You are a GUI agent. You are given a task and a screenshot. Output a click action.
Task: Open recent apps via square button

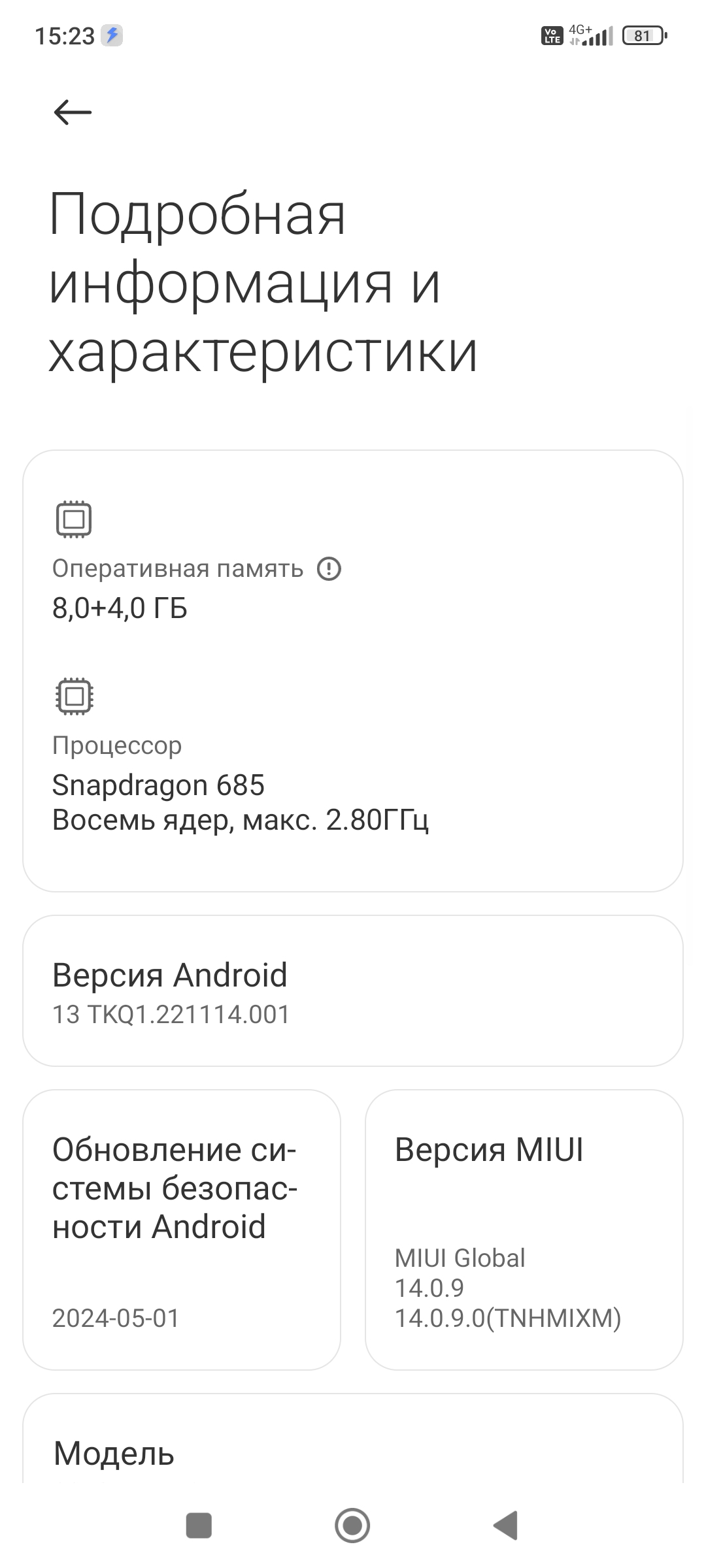click(199, 1526)
